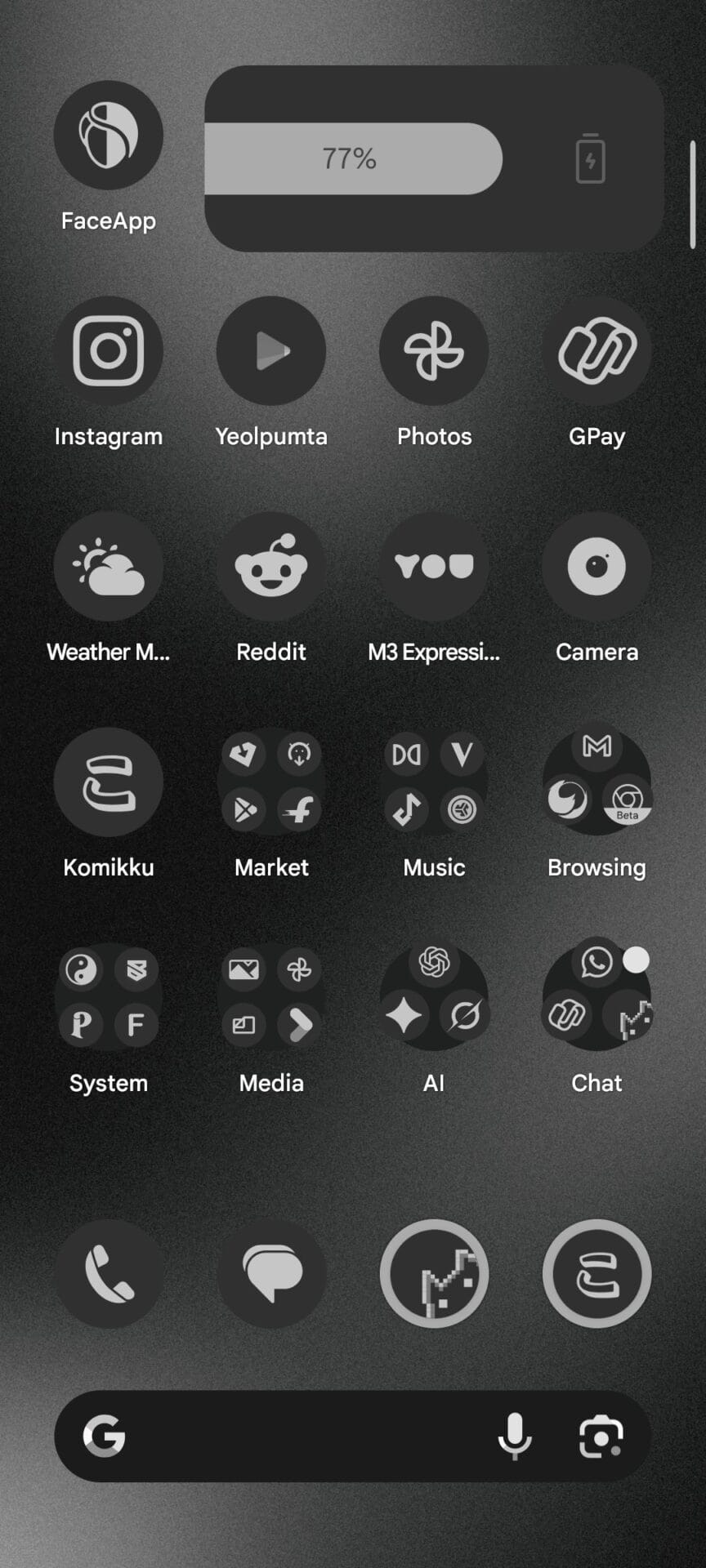Open the Komikku app labeled Komikku
The width and height of the screenshot is (706, 1568).
coord(108,782)
